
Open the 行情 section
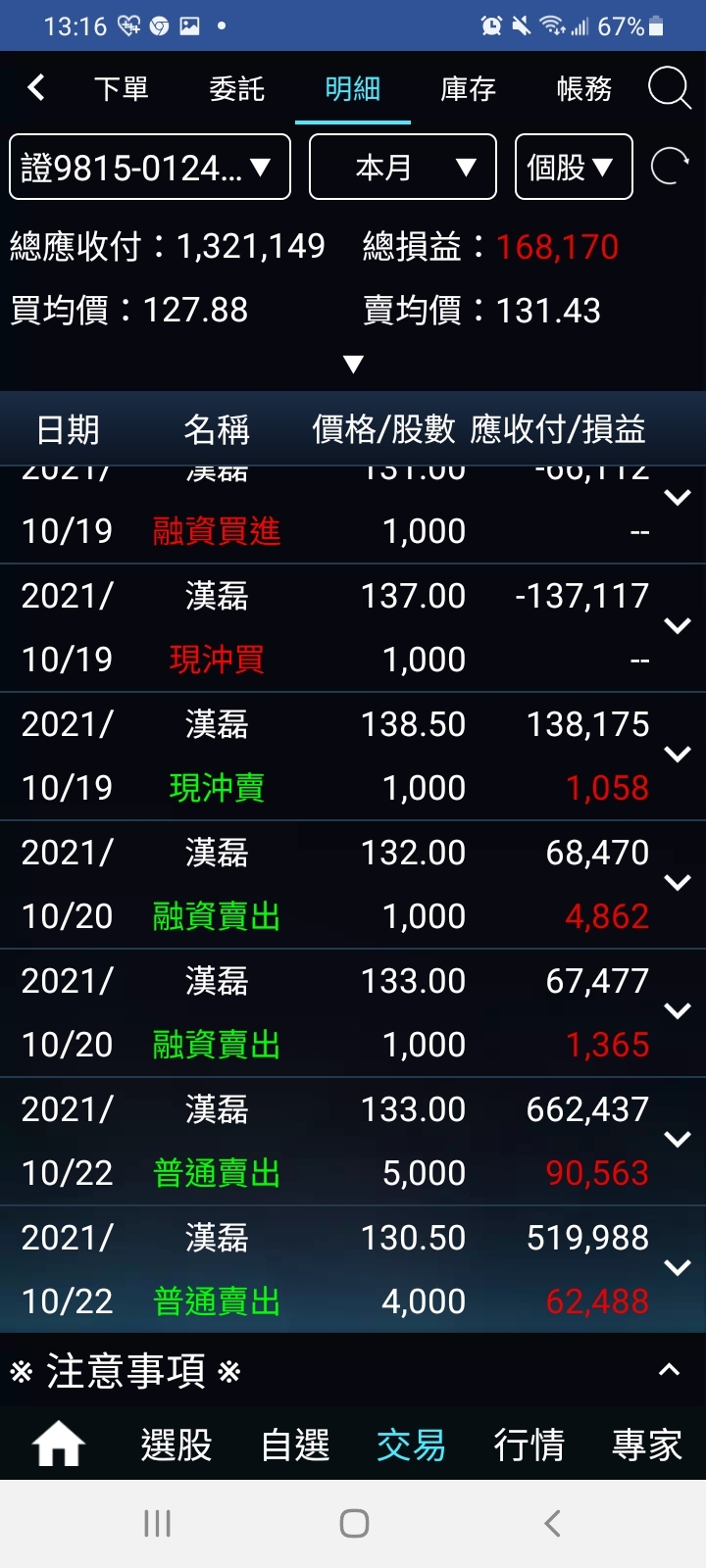(x=529, y=1445)
